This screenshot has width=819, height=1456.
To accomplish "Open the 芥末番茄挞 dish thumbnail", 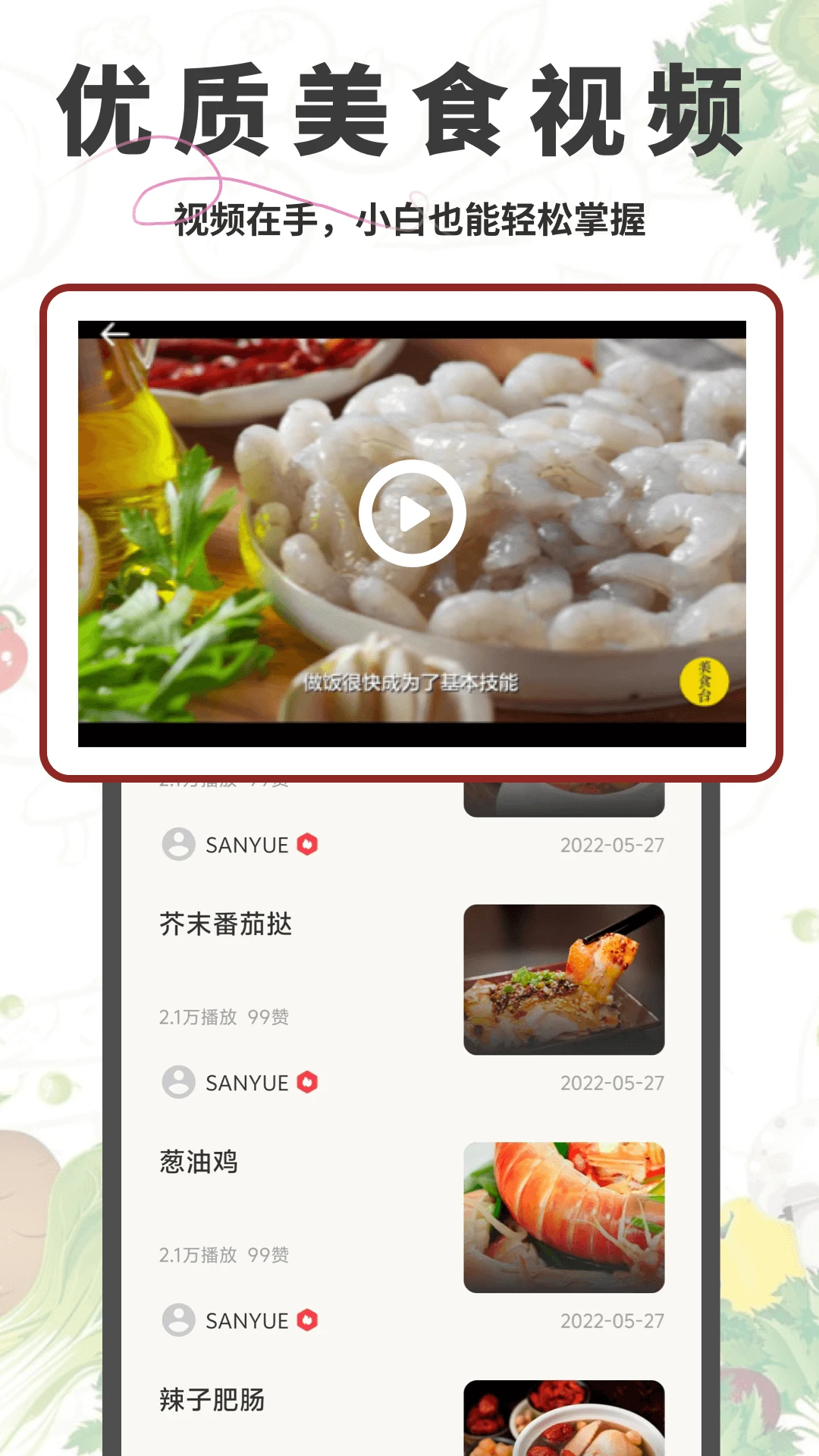I will [x=564, y=978].
